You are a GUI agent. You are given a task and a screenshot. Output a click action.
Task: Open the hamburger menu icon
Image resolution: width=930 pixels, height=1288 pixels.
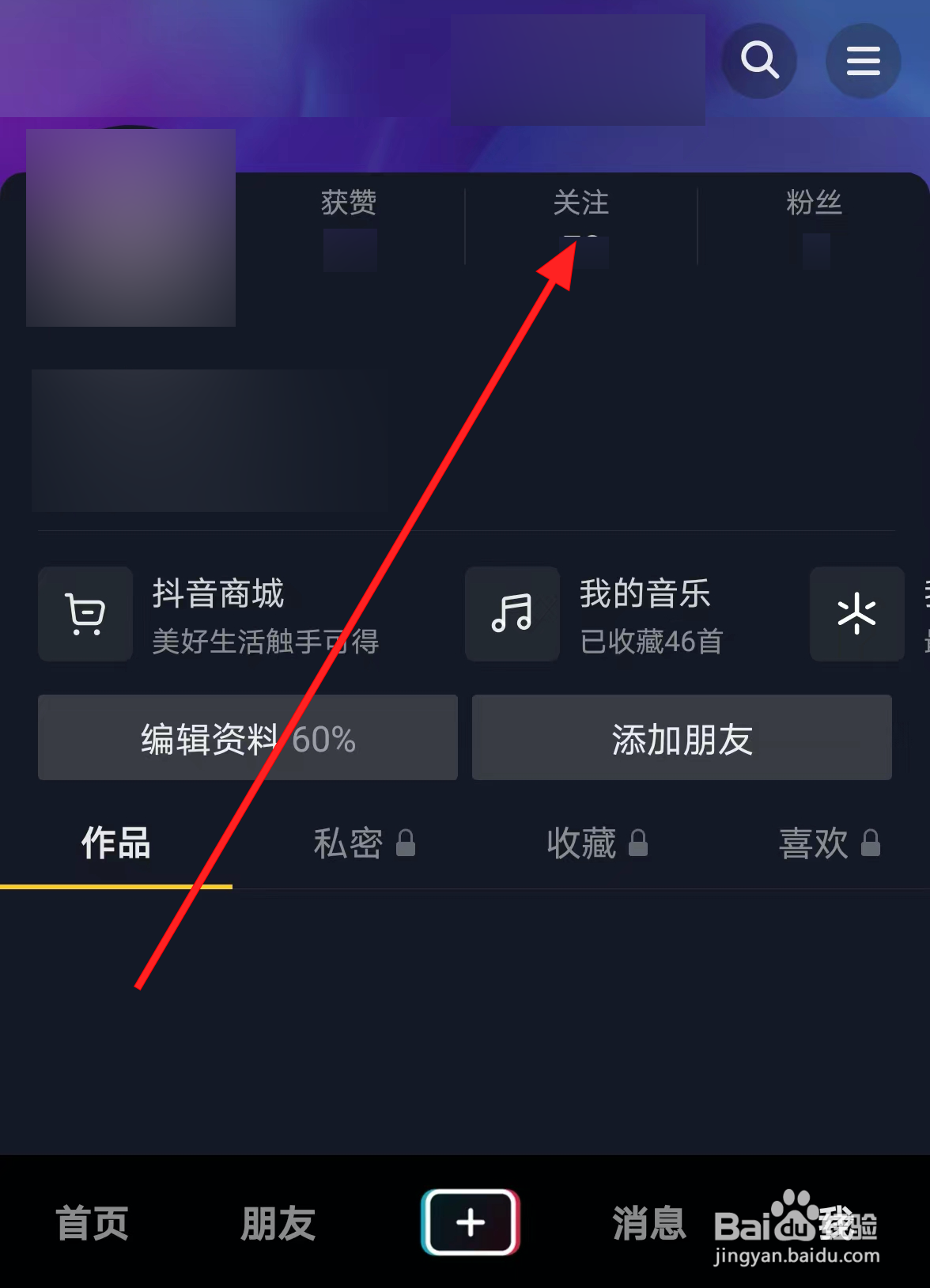coord(863,60)
